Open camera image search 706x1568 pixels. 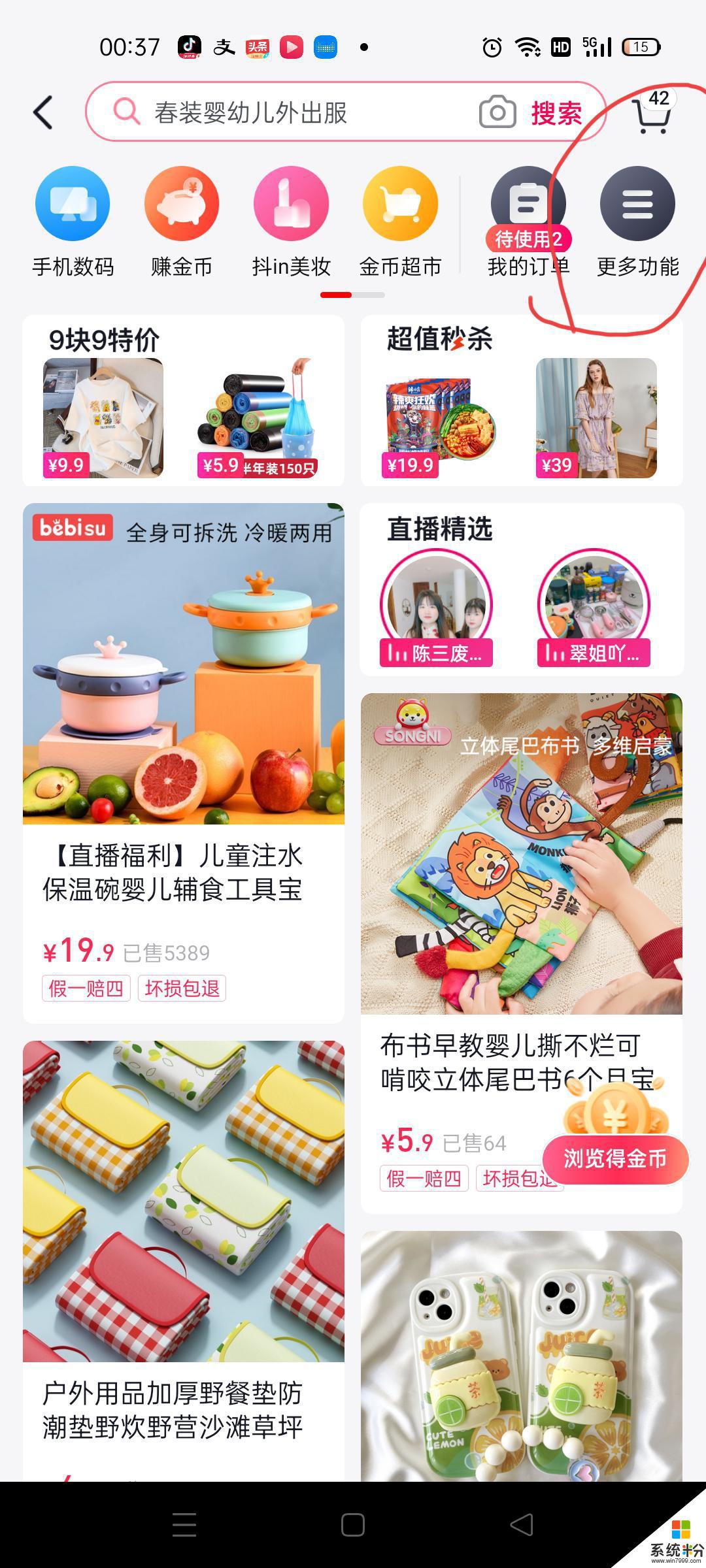[497, 112]
